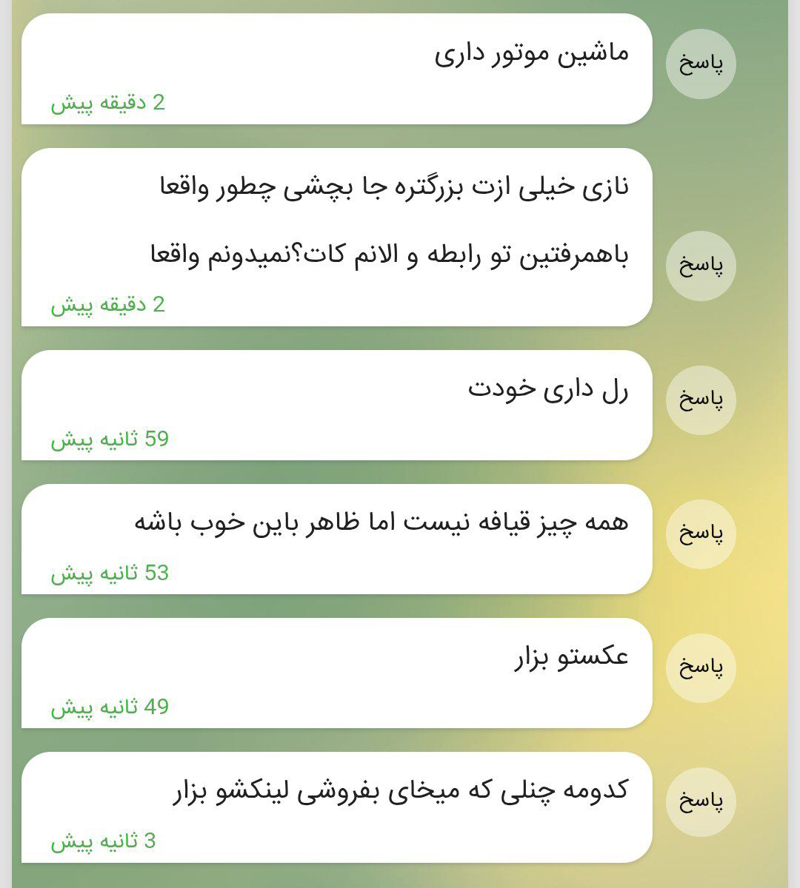
Task: Reply to the message starting 'نازی خیلی ازت'
Action: 700,265
